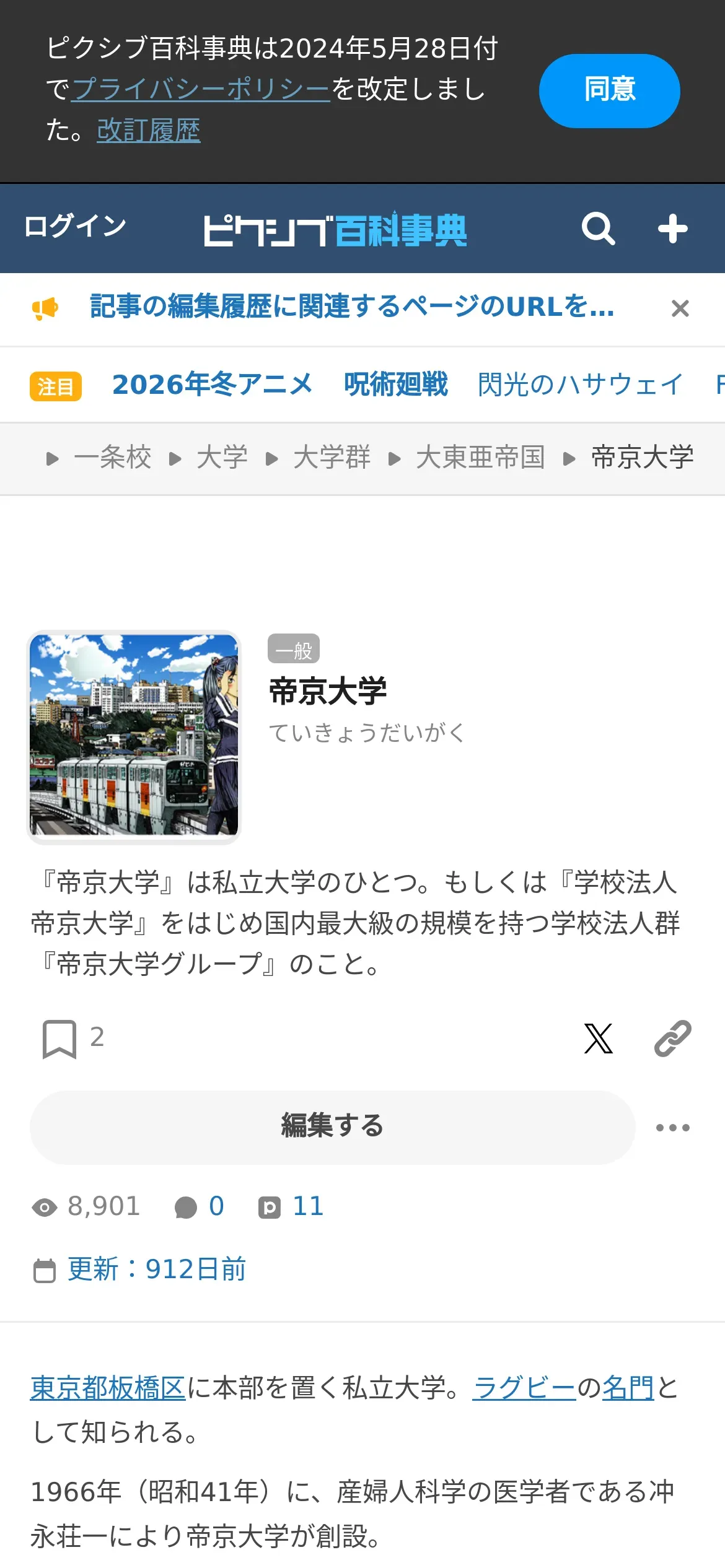Copy the article link icon

(x=672, y=1039)
